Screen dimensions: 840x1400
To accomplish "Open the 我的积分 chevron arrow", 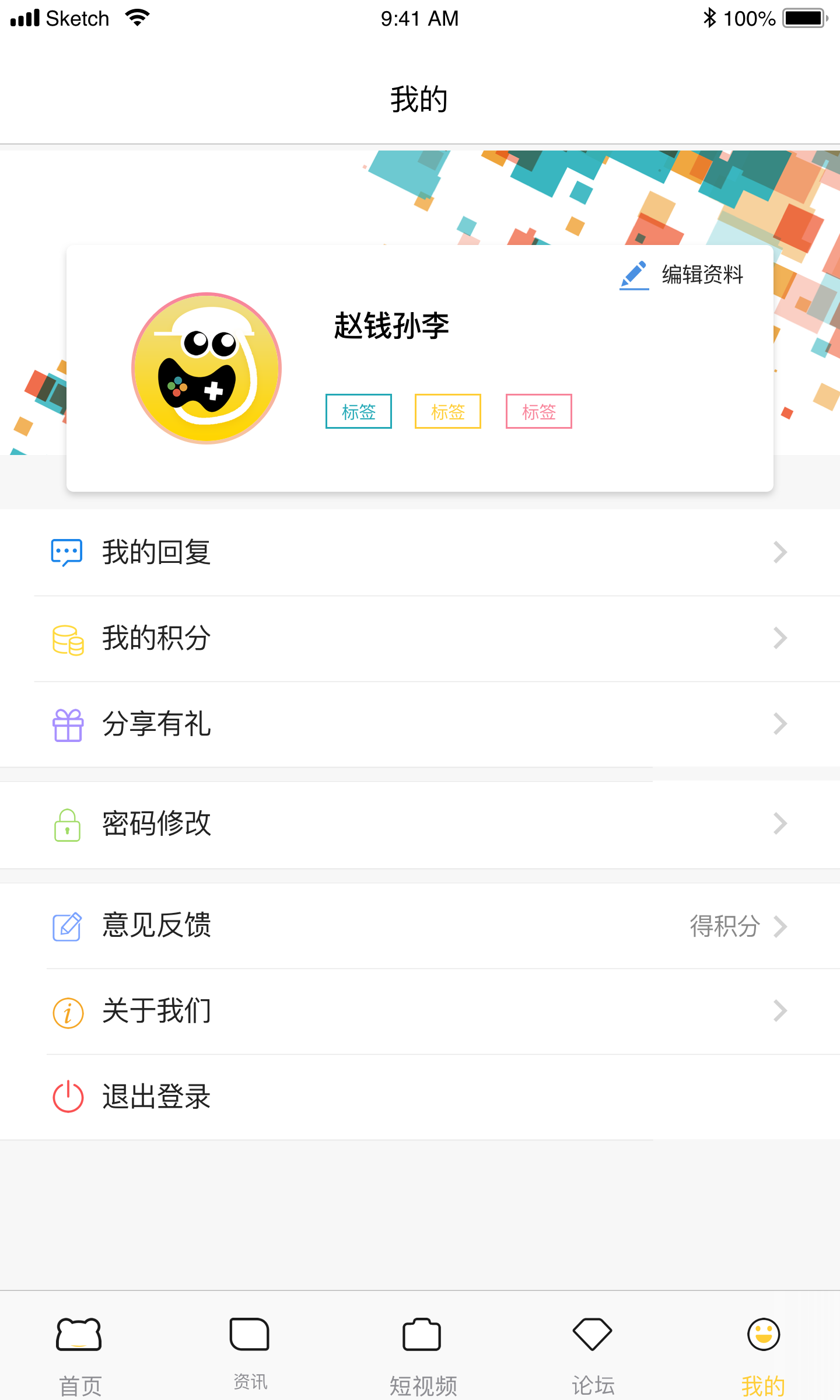I will coord(780,639).
